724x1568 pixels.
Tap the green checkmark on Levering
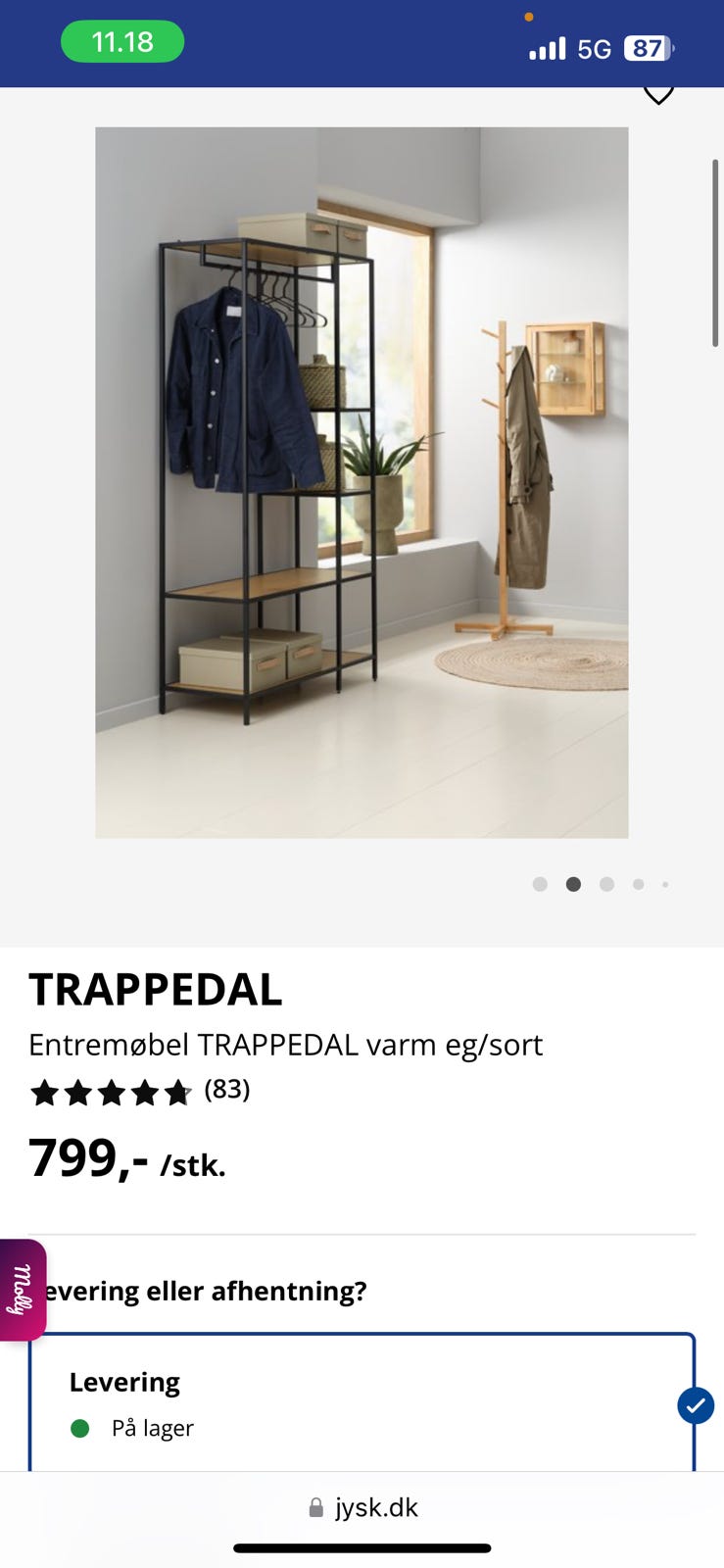[x=696, y=1405]
